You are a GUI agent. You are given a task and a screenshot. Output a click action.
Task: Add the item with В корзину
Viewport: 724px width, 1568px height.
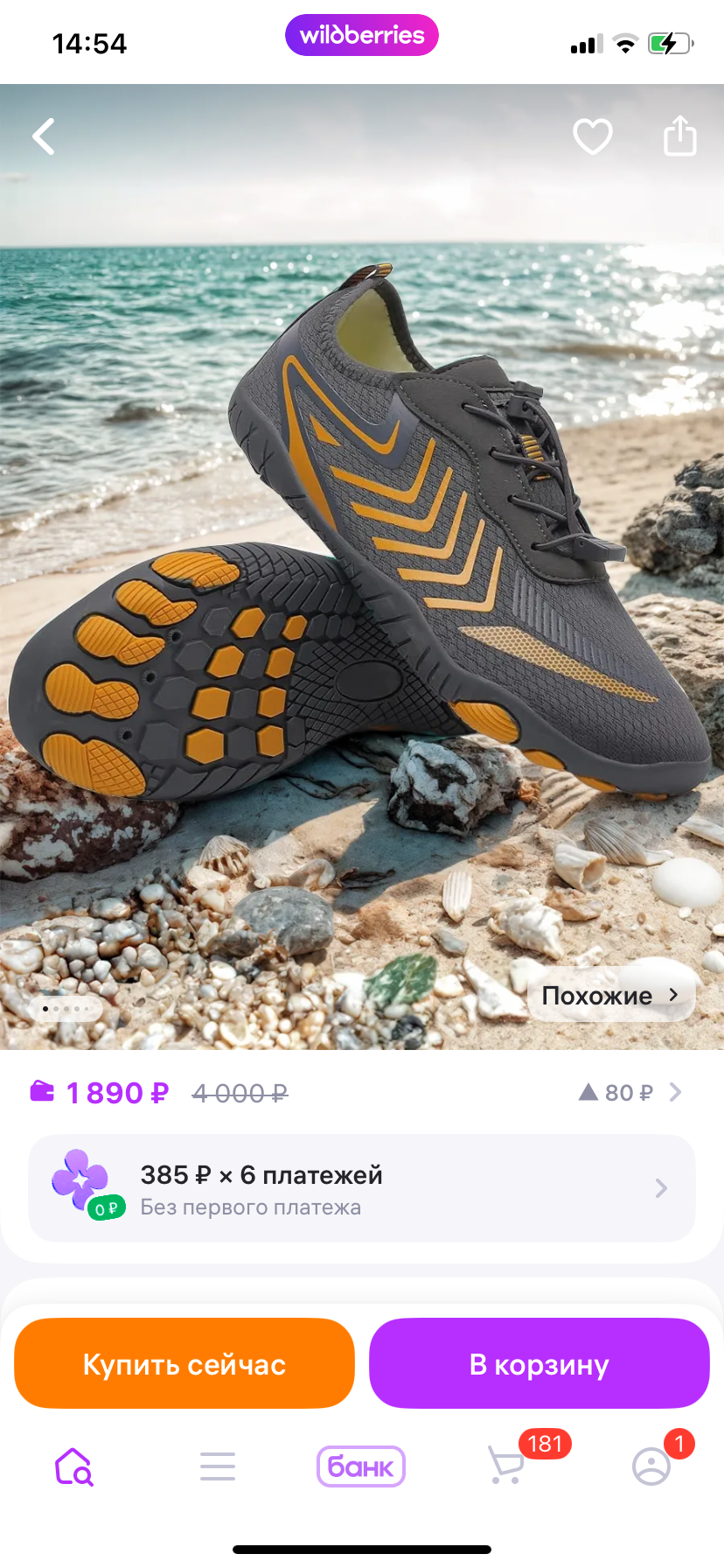tap(539, 1364)
